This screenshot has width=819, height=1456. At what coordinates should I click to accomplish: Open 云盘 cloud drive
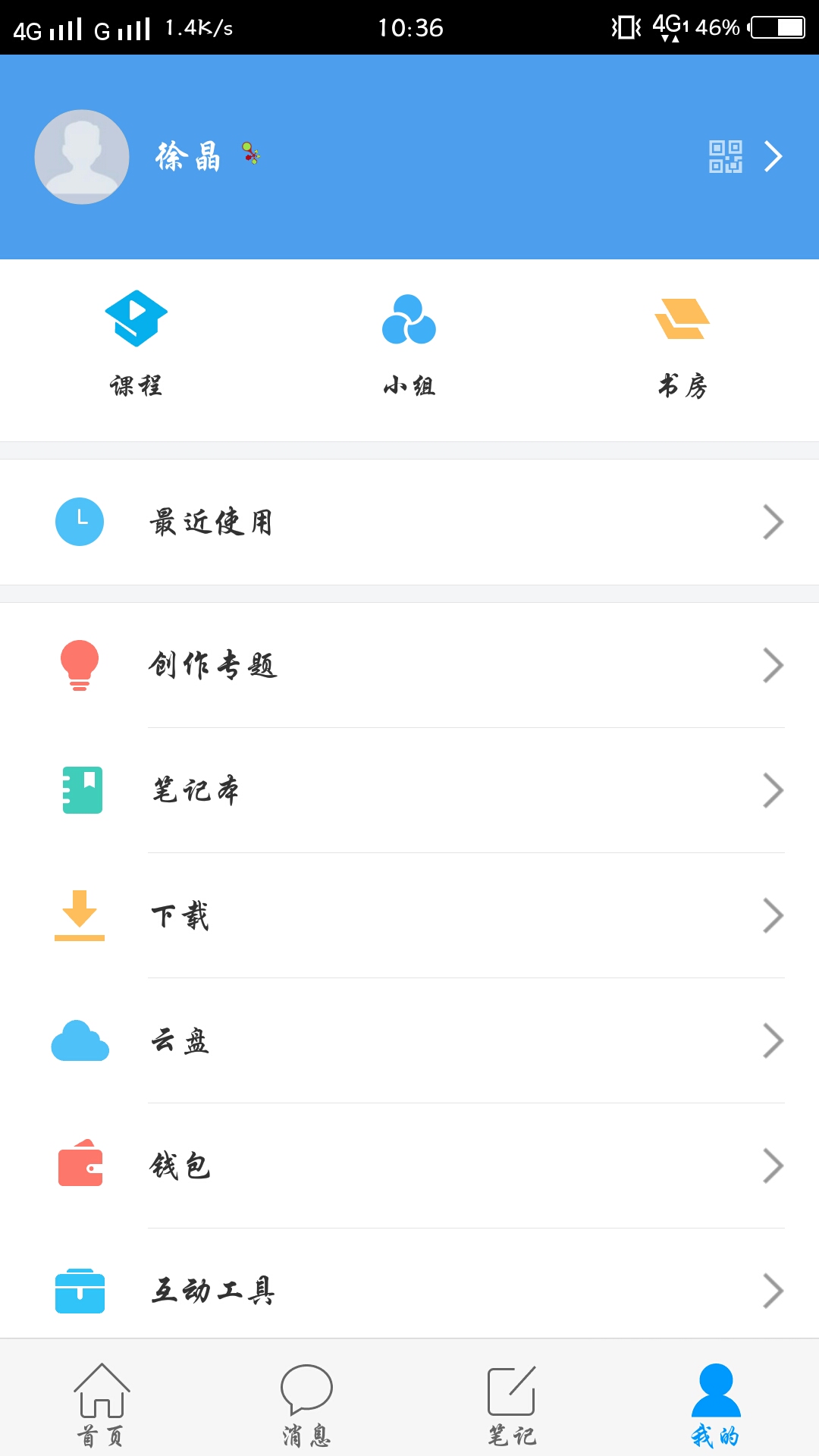tap(409, 1040)
